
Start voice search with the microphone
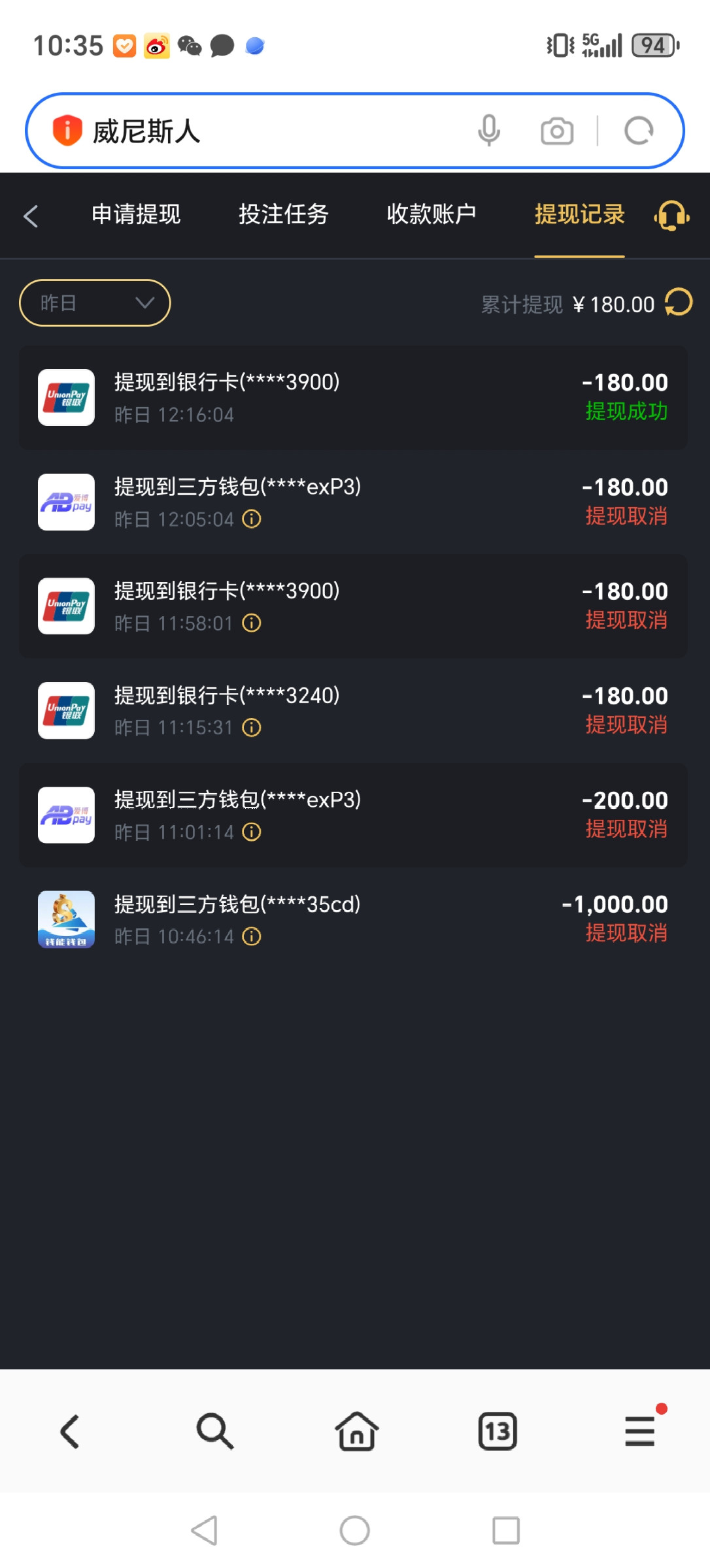point(488,131)
